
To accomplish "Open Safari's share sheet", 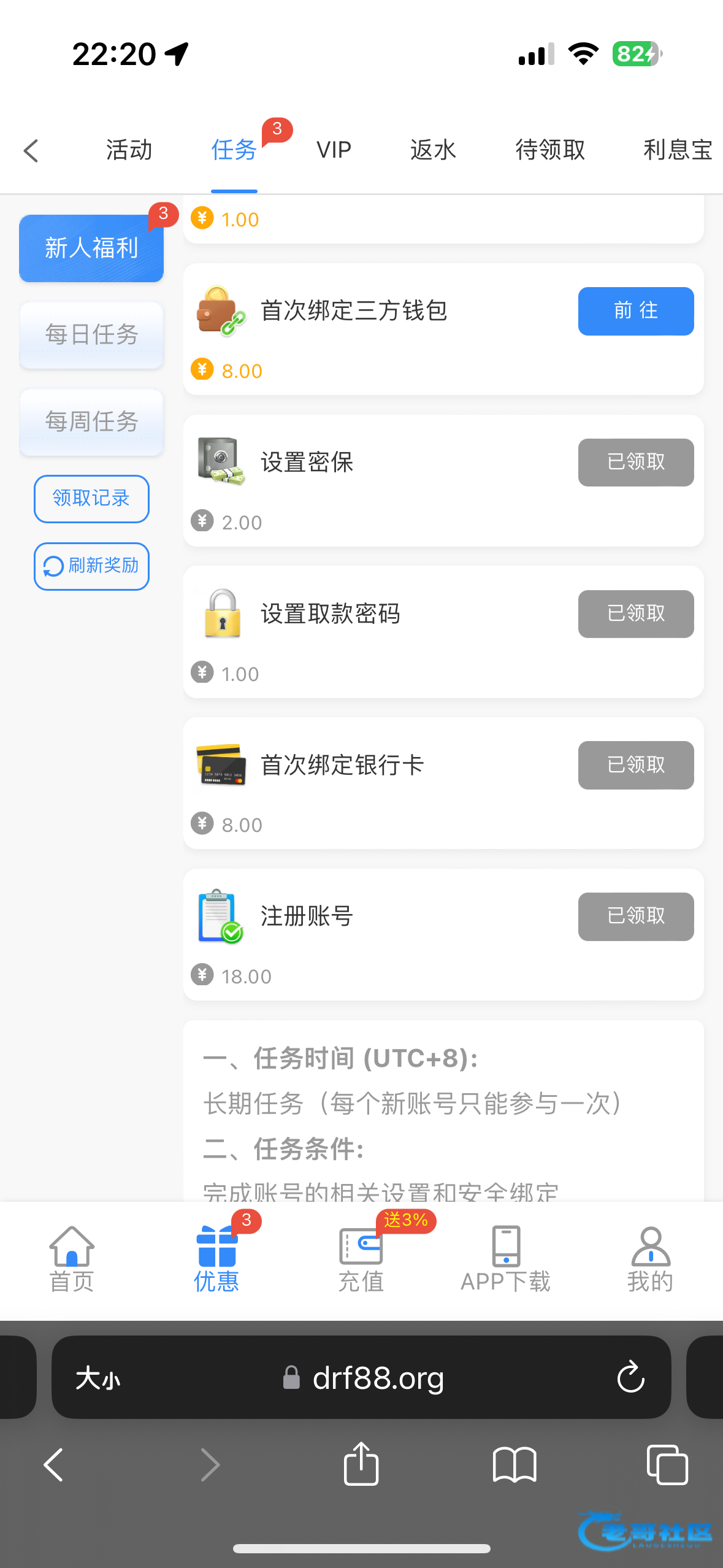I will coord(361,1465).
